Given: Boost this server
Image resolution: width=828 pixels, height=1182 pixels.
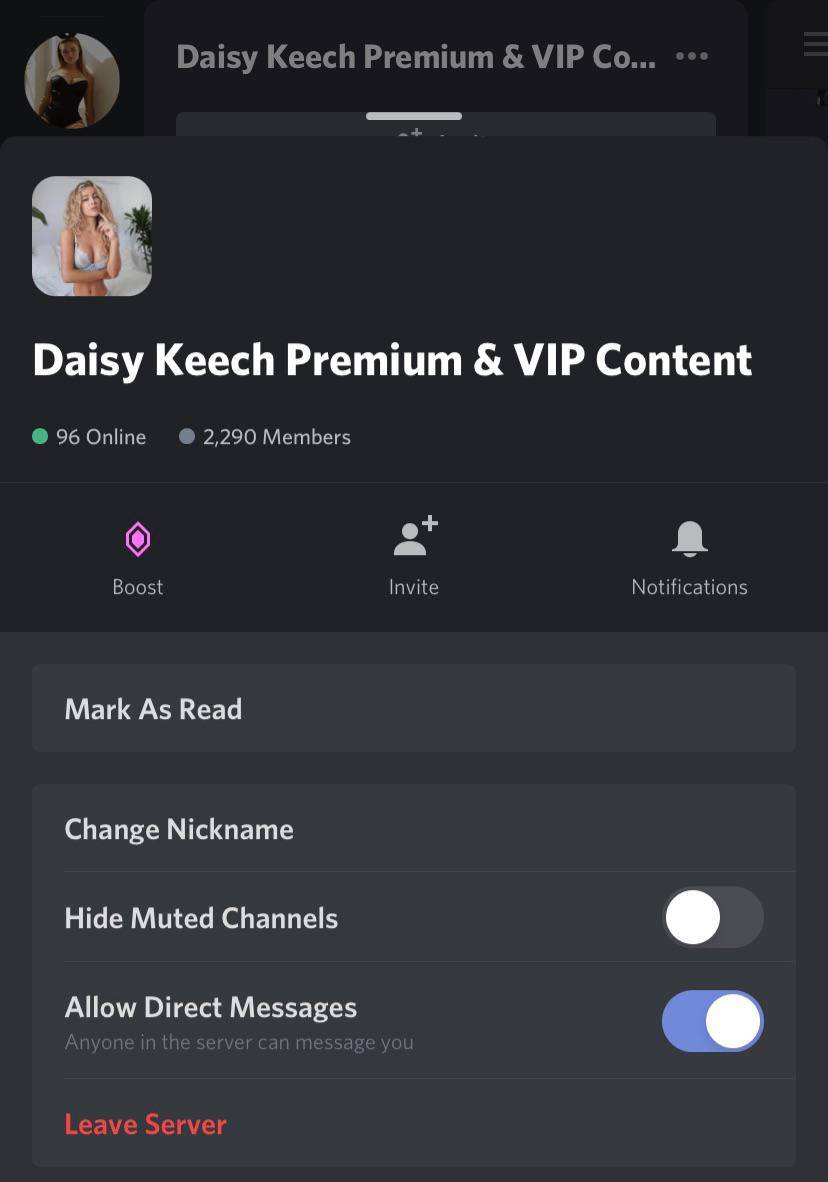Looking at the screenshot, I should (138, 558).
